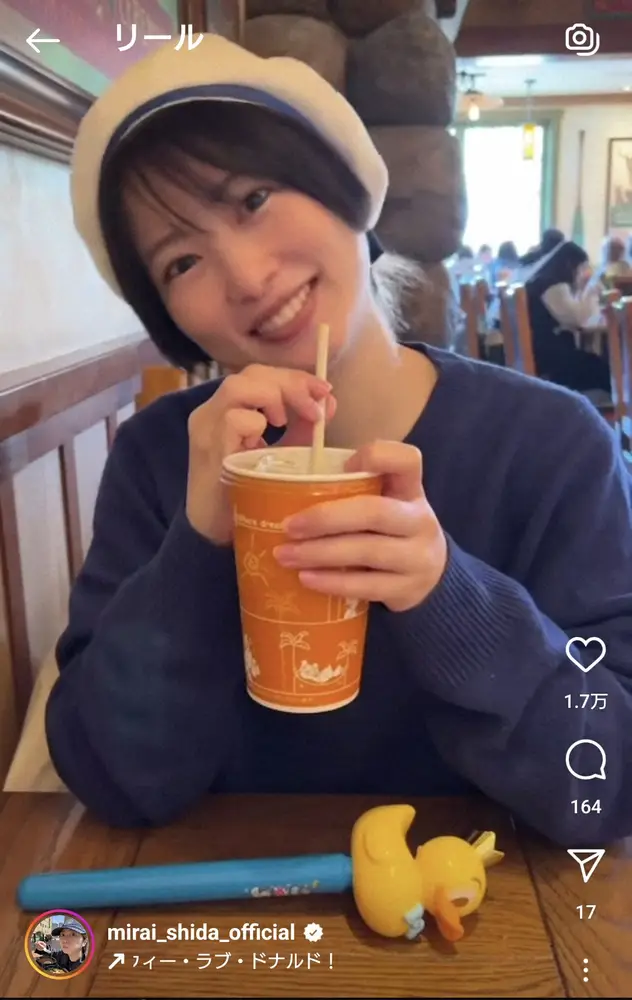Like this reel with the heart icon
The image size is (632, 1000).
tap(585, 654)
